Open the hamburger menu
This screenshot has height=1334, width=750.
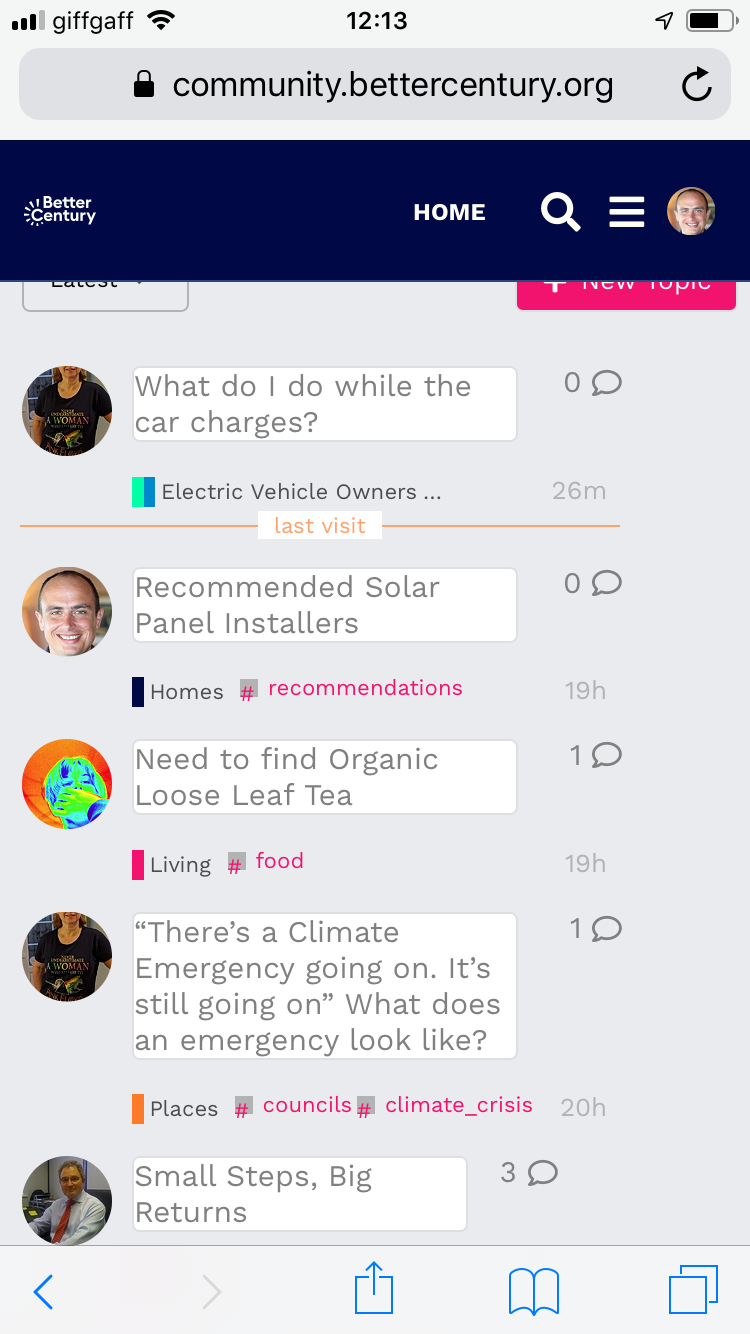[627, 212]
